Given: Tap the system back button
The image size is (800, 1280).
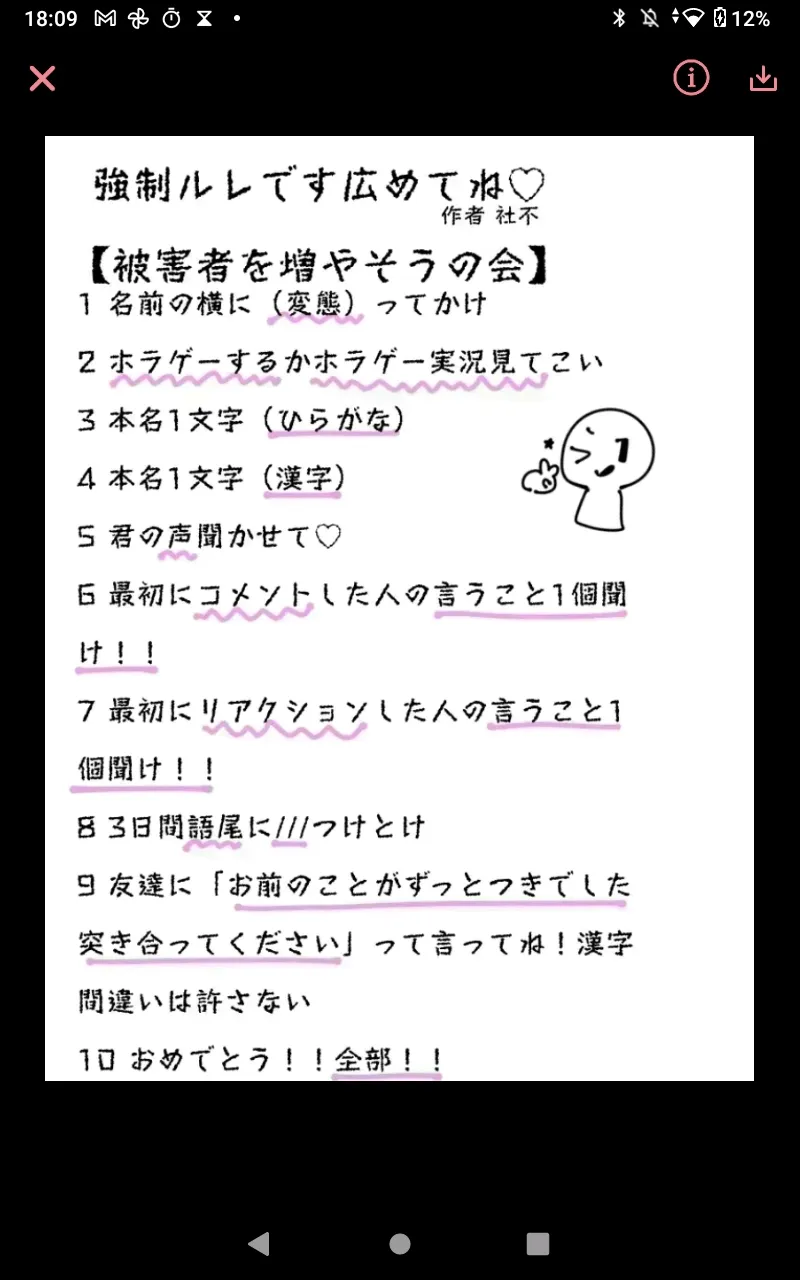Looking at the screenshot, I should [x=259, y=1243].
